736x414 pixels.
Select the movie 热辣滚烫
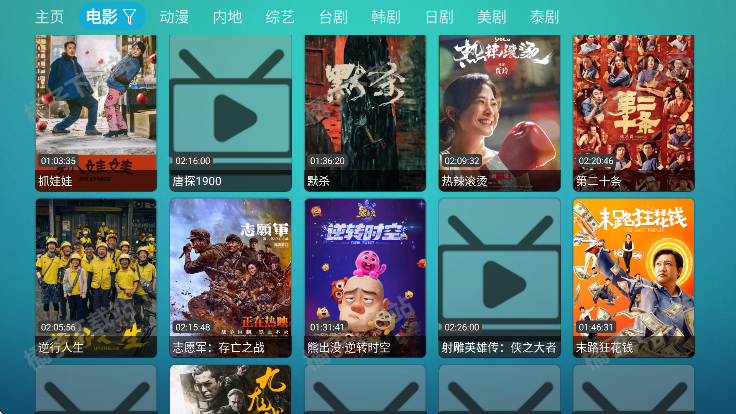(x=499, y=110)
